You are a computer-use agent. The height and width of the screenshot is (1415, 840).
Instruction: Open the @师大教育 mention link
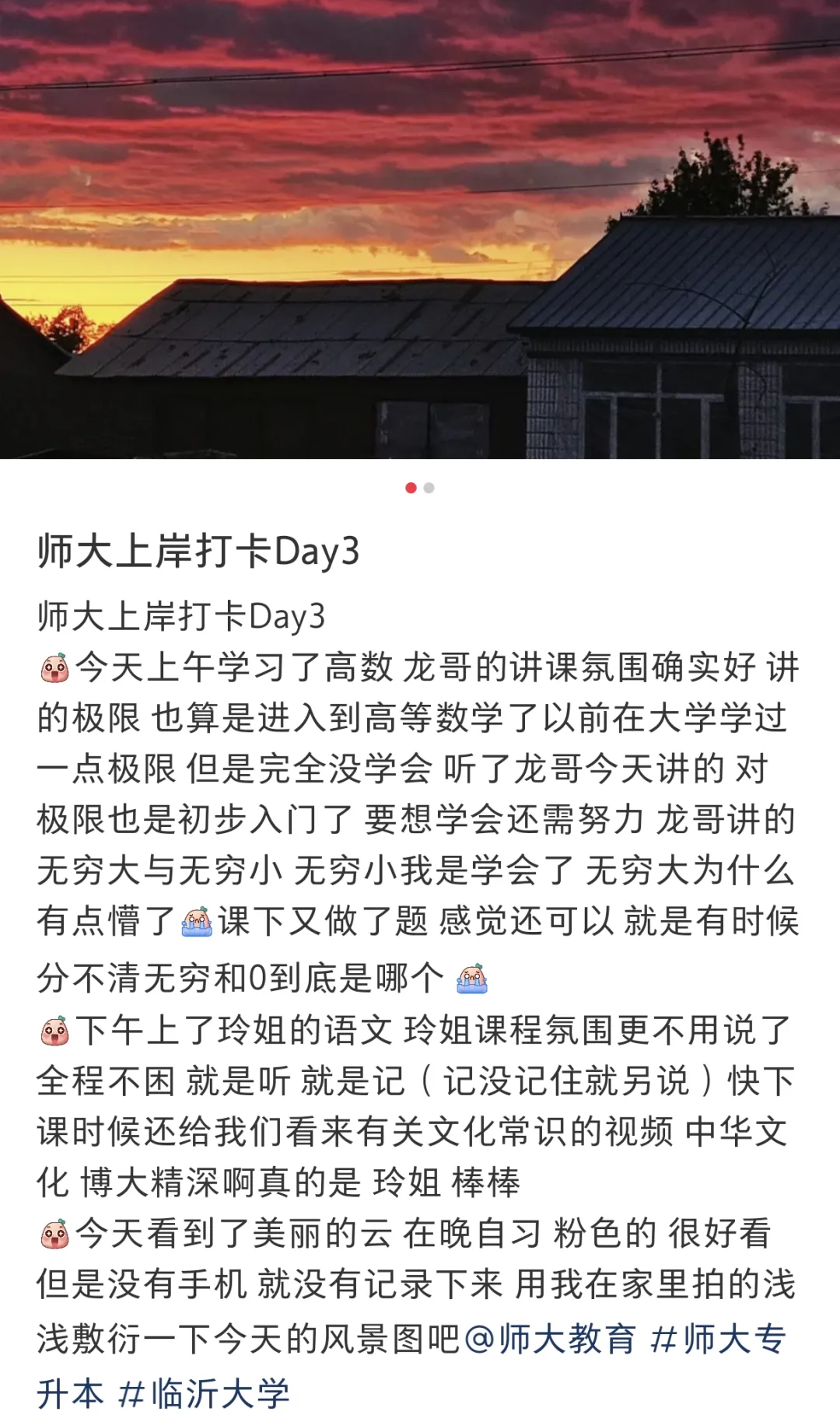point(550,1340)
